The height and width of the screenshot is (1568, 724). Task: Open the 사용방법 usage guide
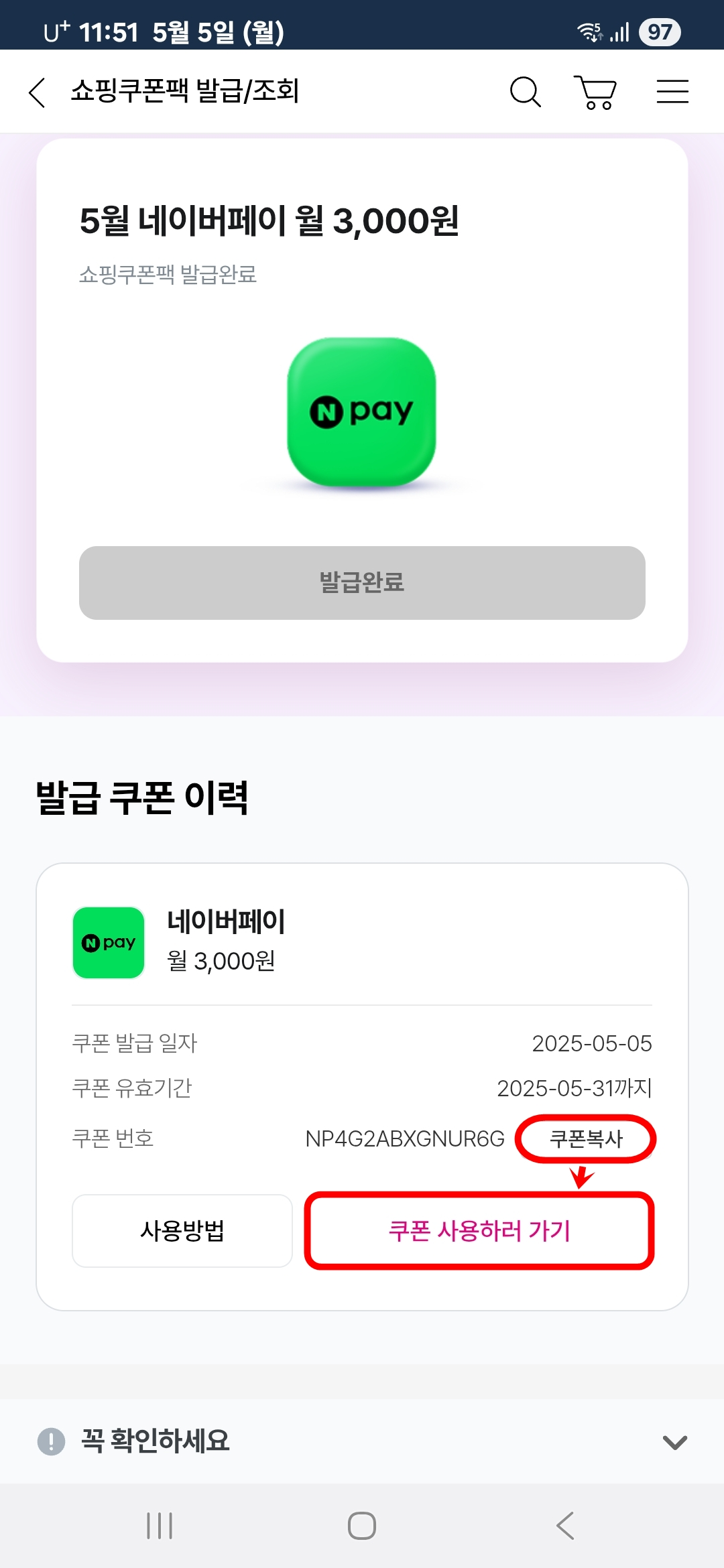click(182, 1231)
